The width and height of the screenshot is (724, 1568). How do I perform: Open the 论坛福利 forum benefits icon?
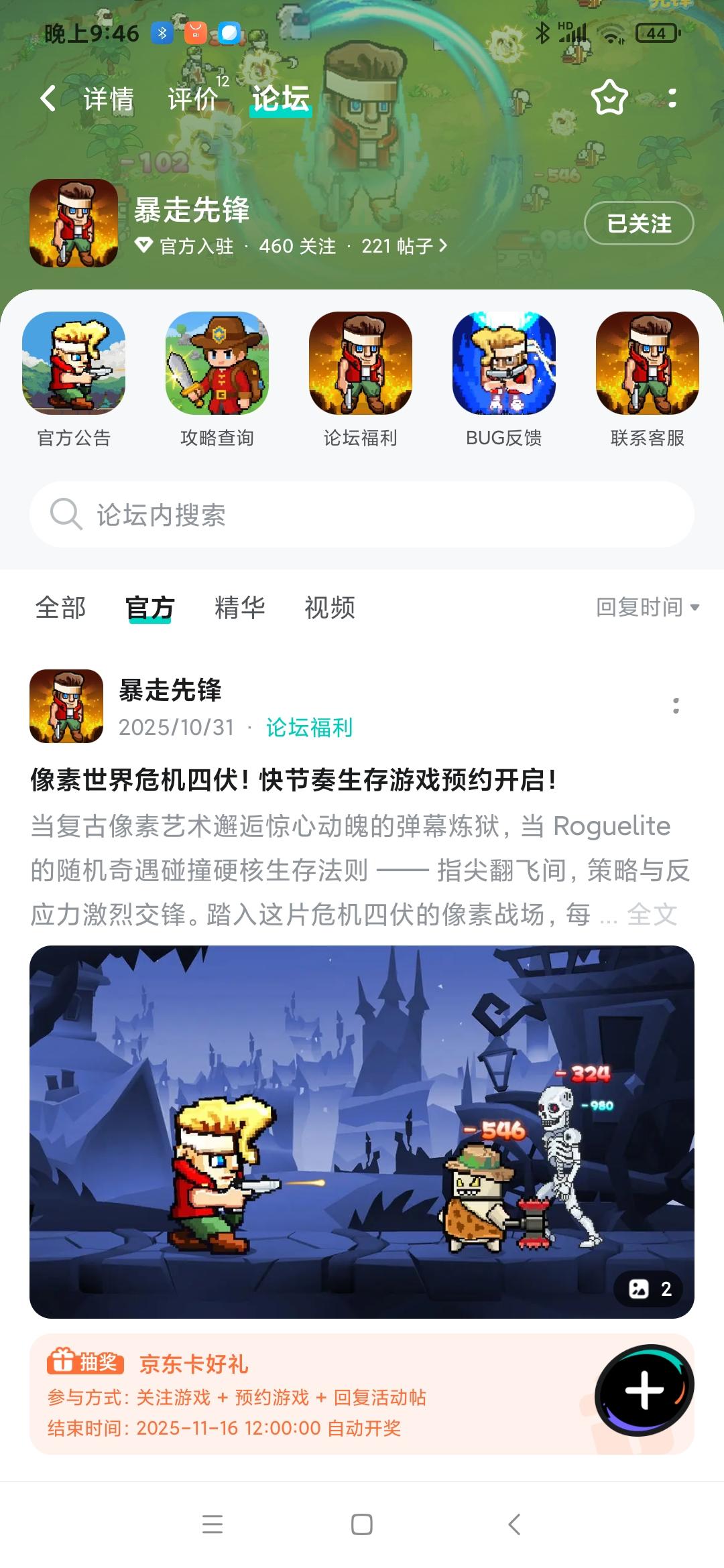[x=361, y=365]
